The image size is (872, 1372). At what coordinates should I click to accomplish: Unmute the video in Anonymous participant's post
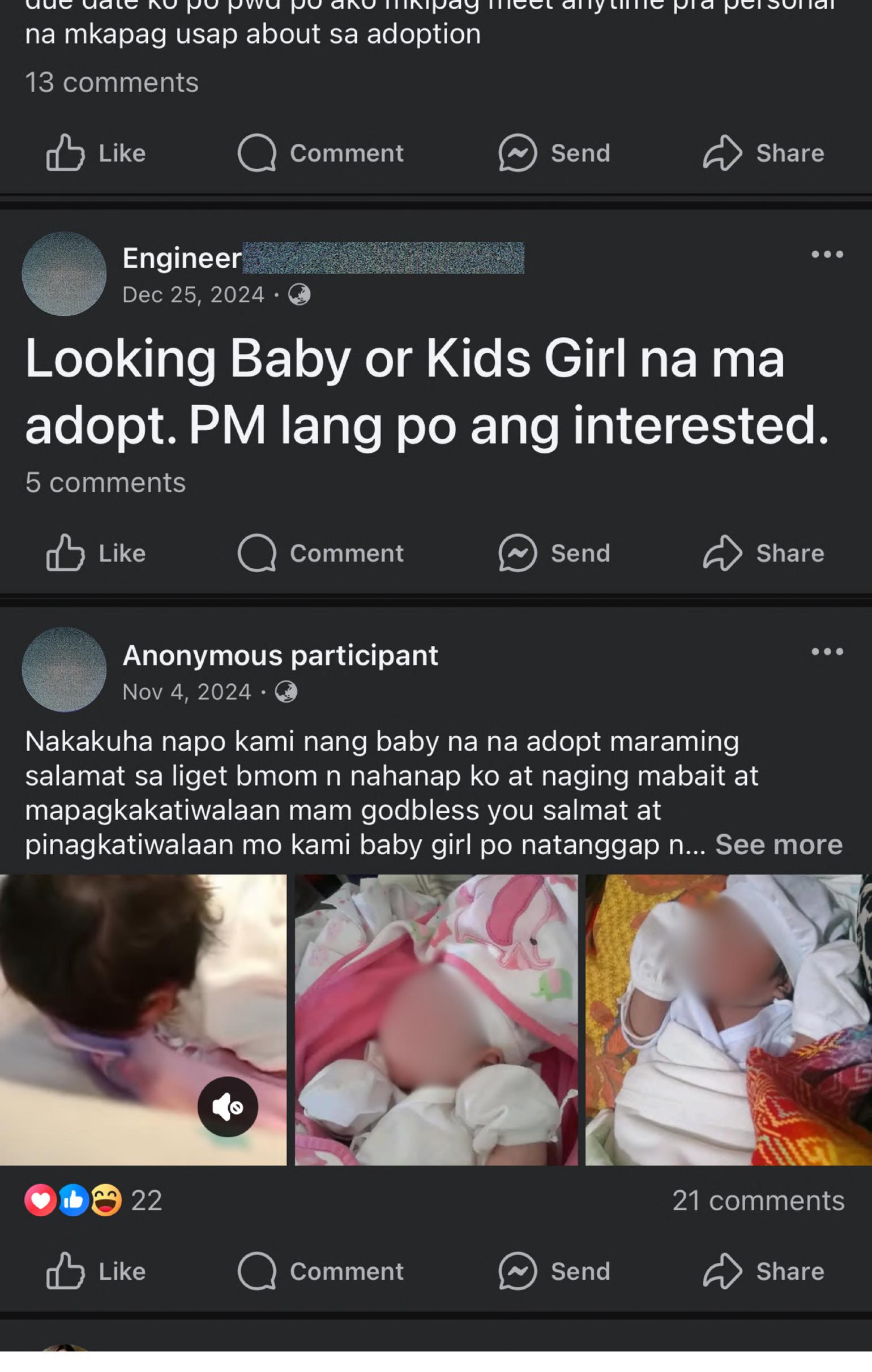click(x=228, y=1107)
